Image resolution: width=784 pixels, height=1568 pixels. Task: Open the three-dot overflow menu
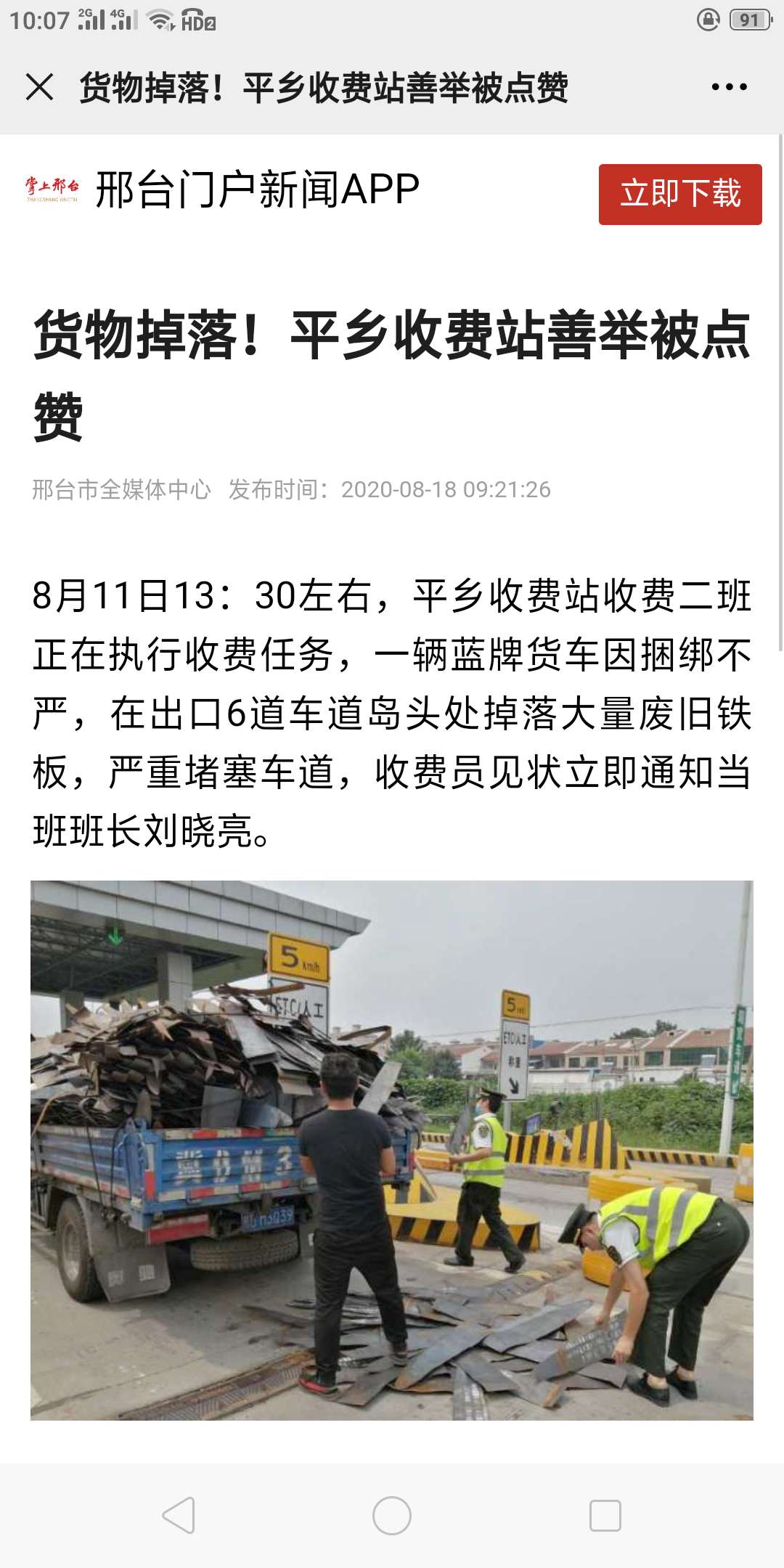pyautogui.click(x=729, y=87)
